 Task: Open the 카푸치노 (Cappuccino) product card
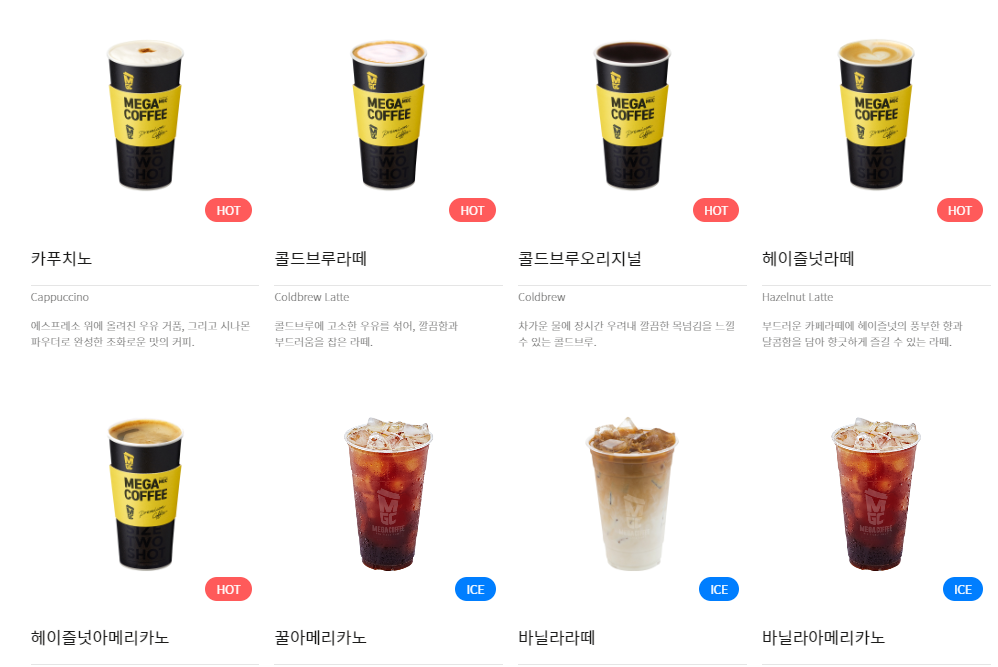point(145,115)
